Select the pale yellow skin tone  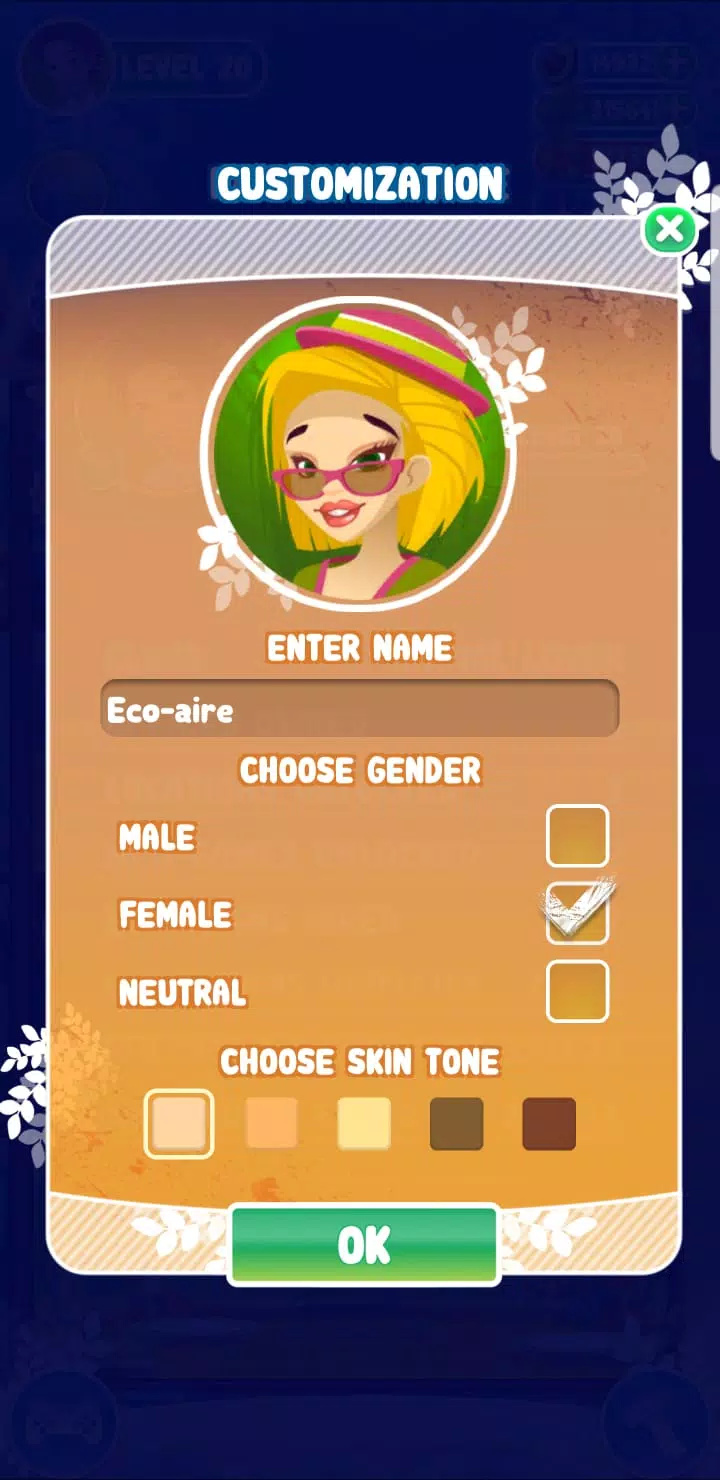[364, 1124]
